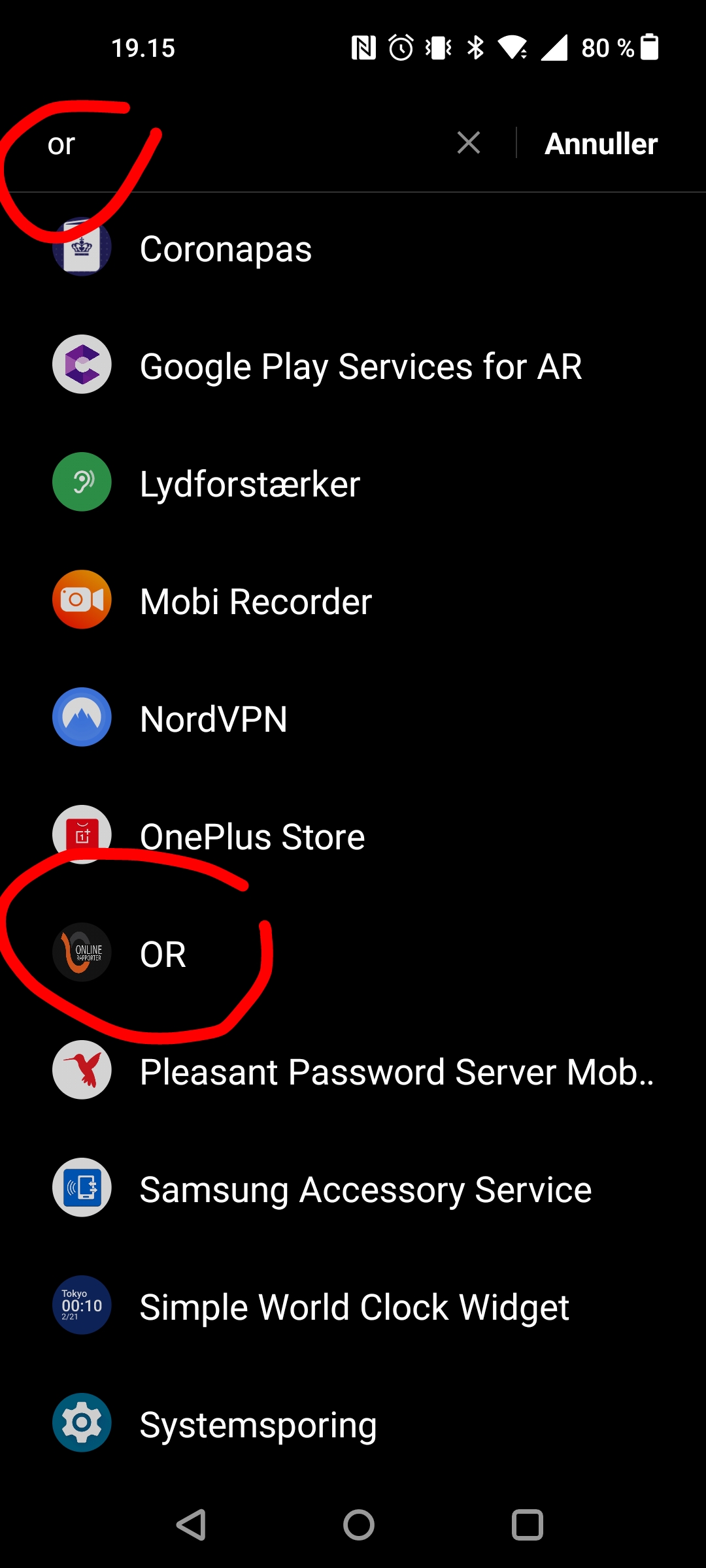This screenshot has height=1568, width=706.
Task: Launch the Lydforstærker app
Action: pos(250,484)
